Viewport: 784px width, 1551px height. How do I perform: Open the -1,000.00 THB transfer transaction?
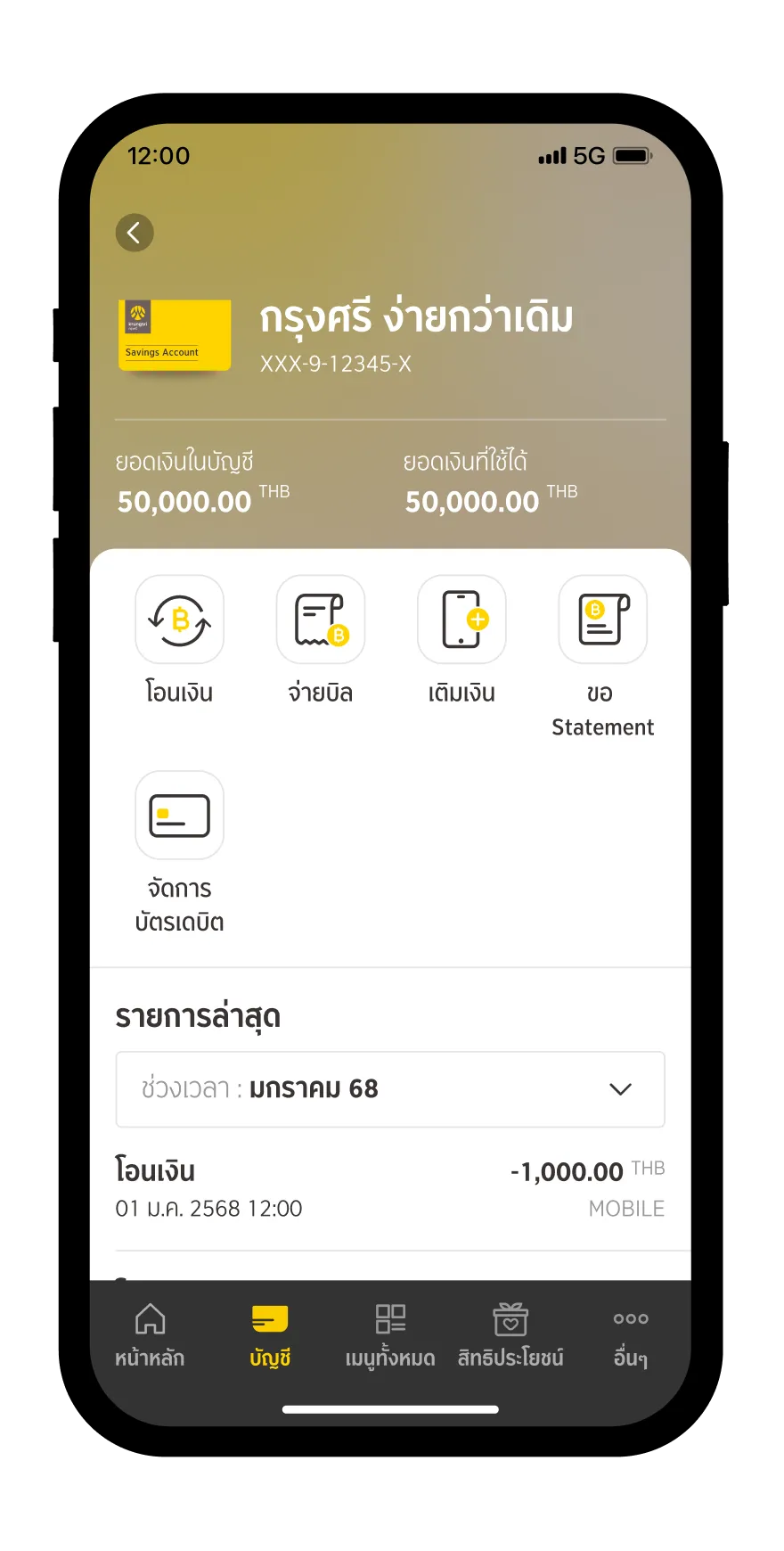point(390,1189)
